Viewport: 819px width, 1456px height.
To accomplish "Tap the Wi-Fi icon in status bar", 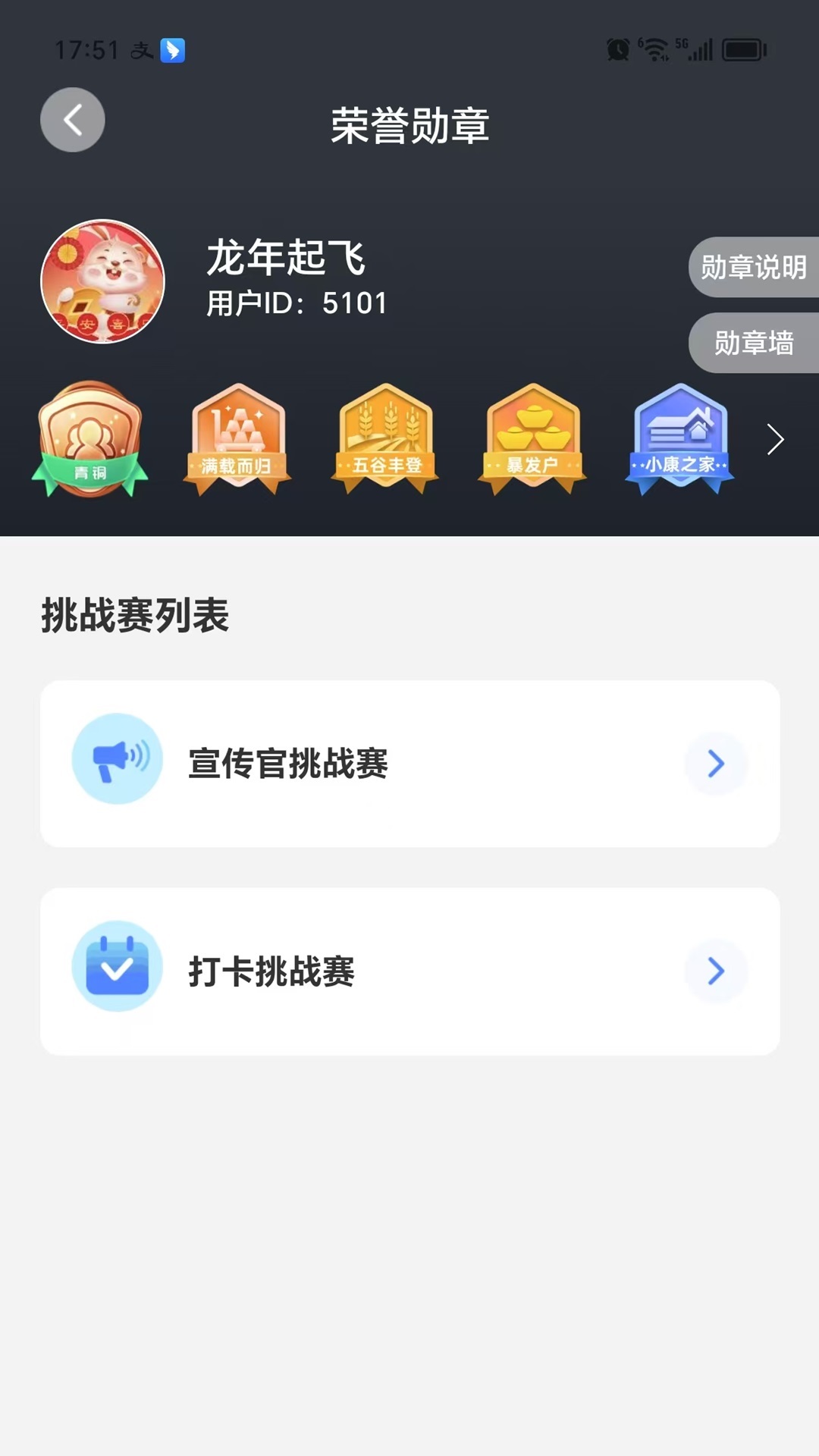I will [x=653, y=48].
